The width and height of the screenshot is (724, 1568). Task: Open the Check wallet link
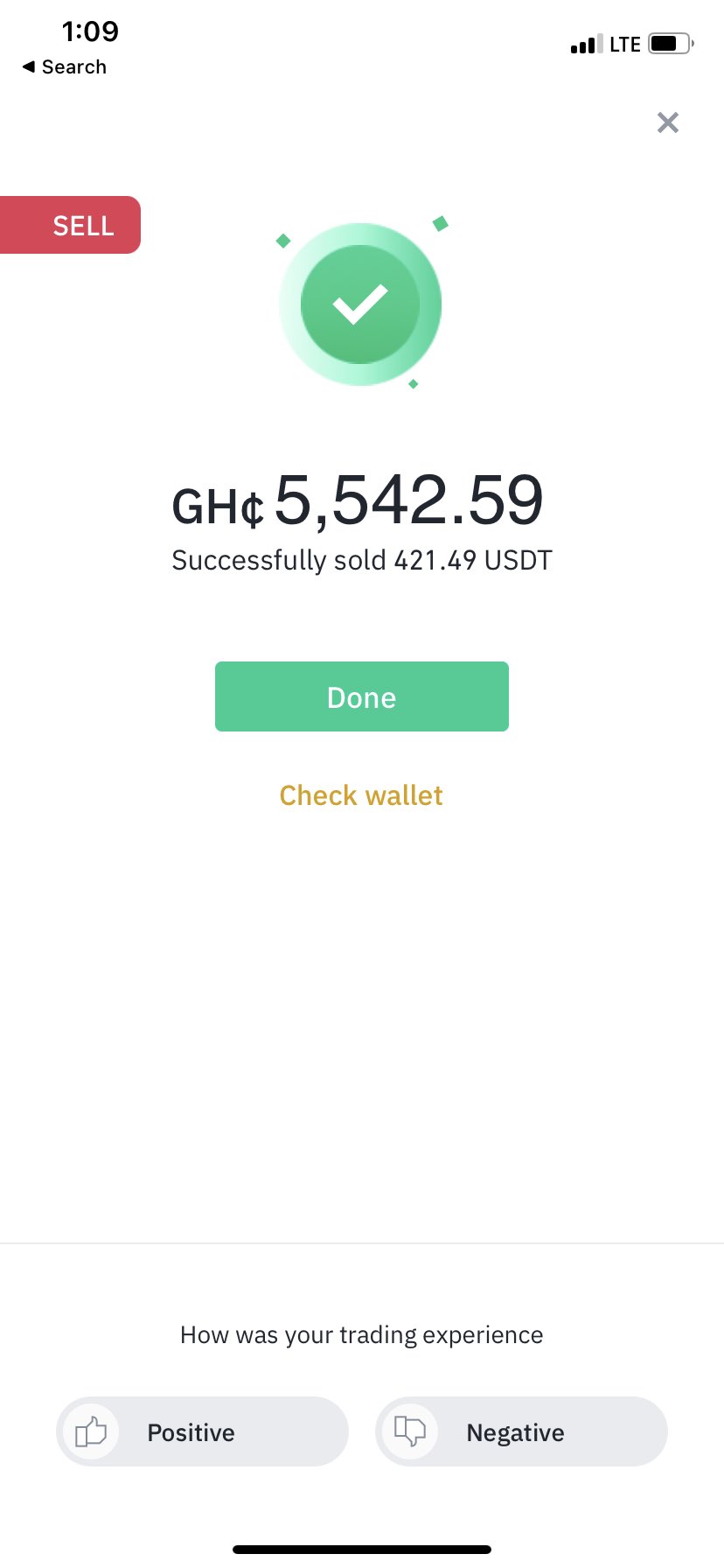tap(361, 795)
